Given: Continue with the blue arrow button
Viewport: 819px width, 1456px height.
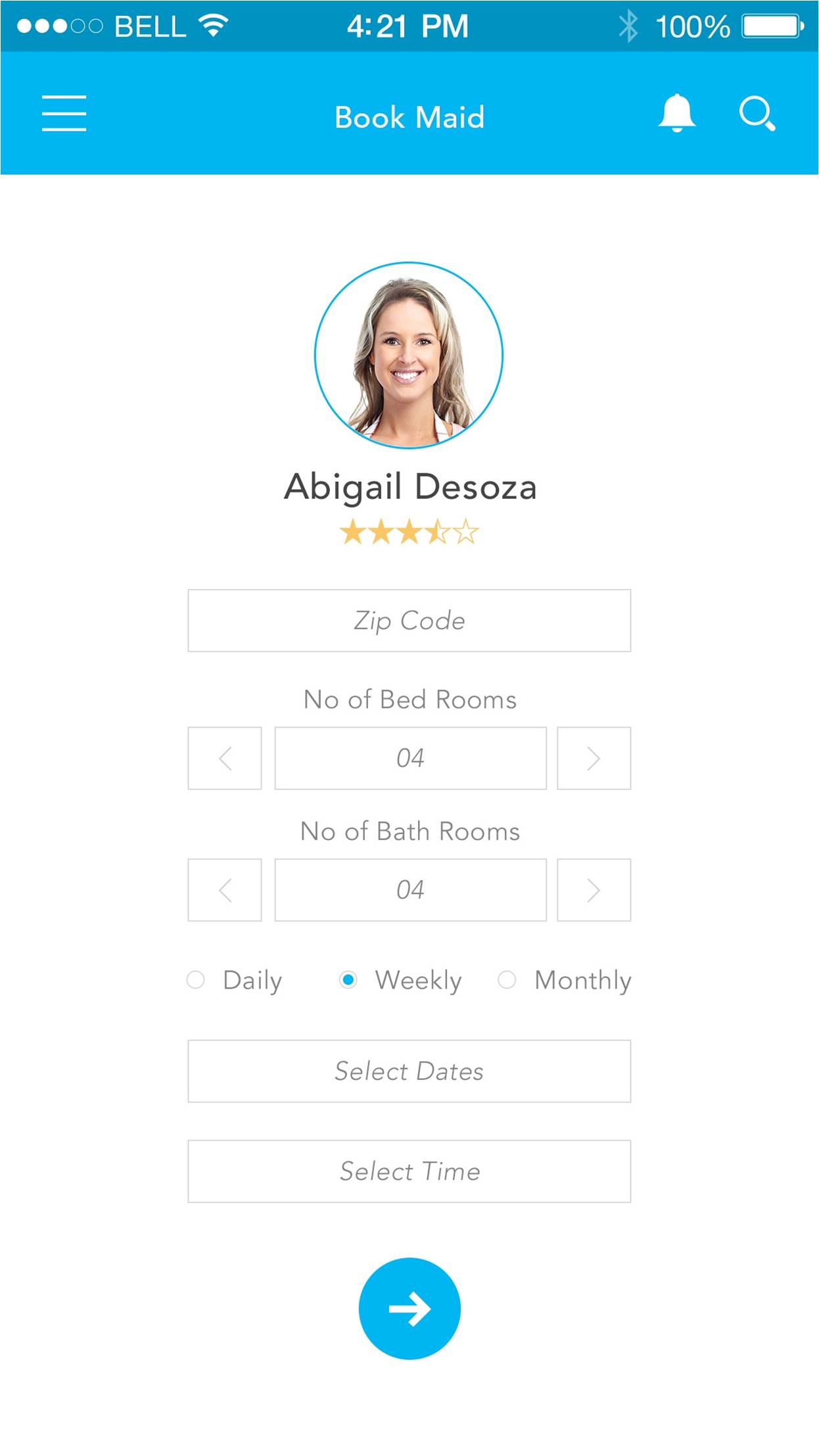Looking at the screenshot, I should coord(410,1308).
